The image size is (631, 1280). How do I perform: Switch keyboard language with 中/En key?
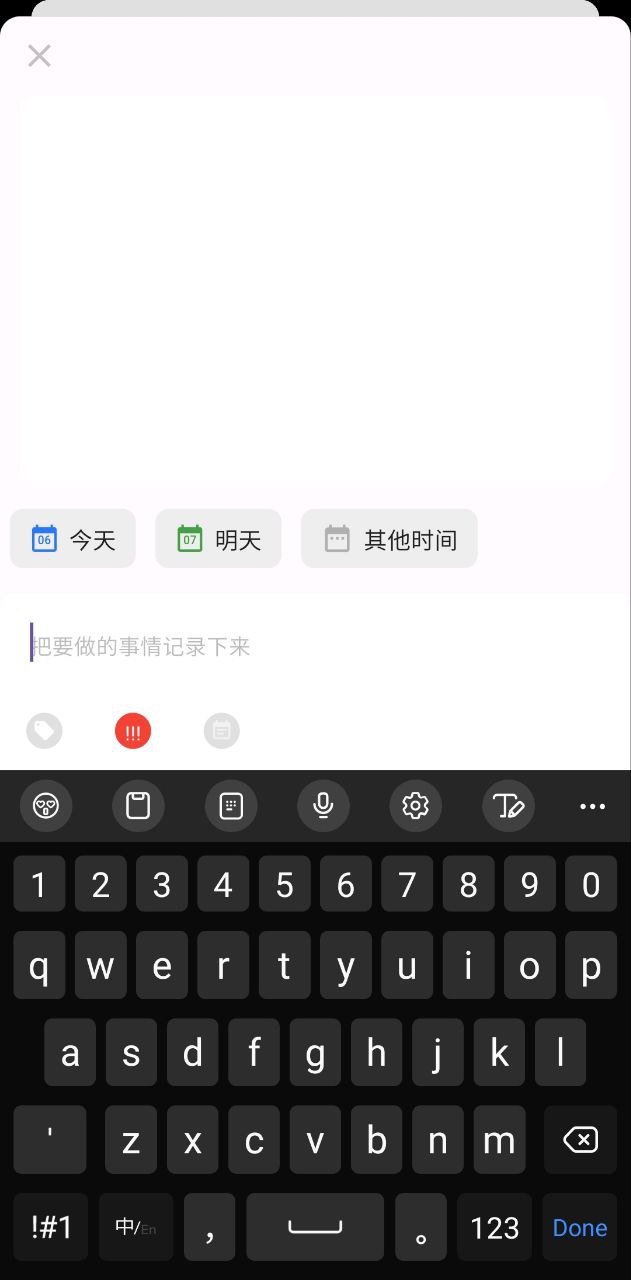click(135, 1227)
